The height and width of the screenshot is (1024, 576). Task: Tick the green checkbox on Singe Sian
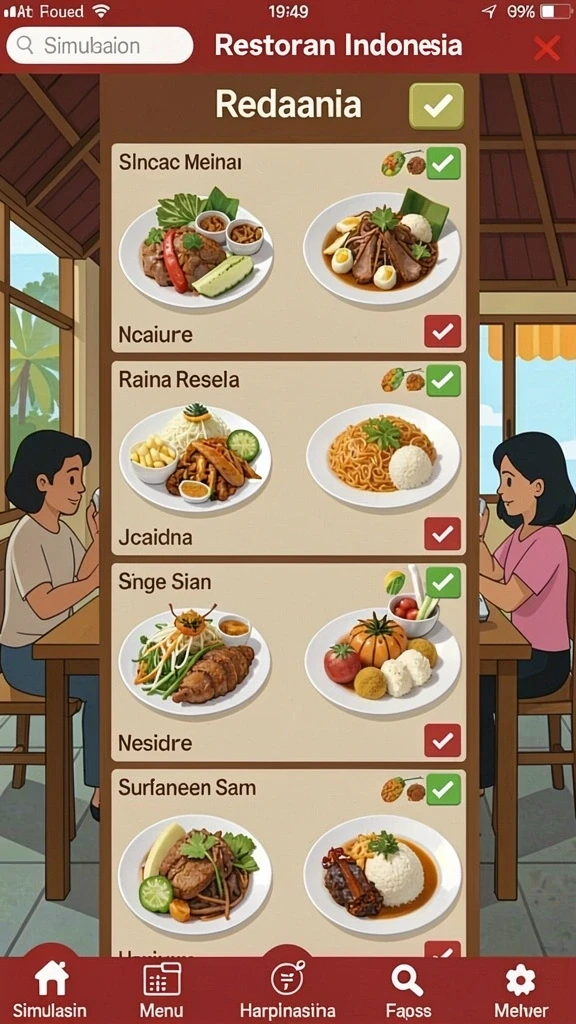[443, 583]
